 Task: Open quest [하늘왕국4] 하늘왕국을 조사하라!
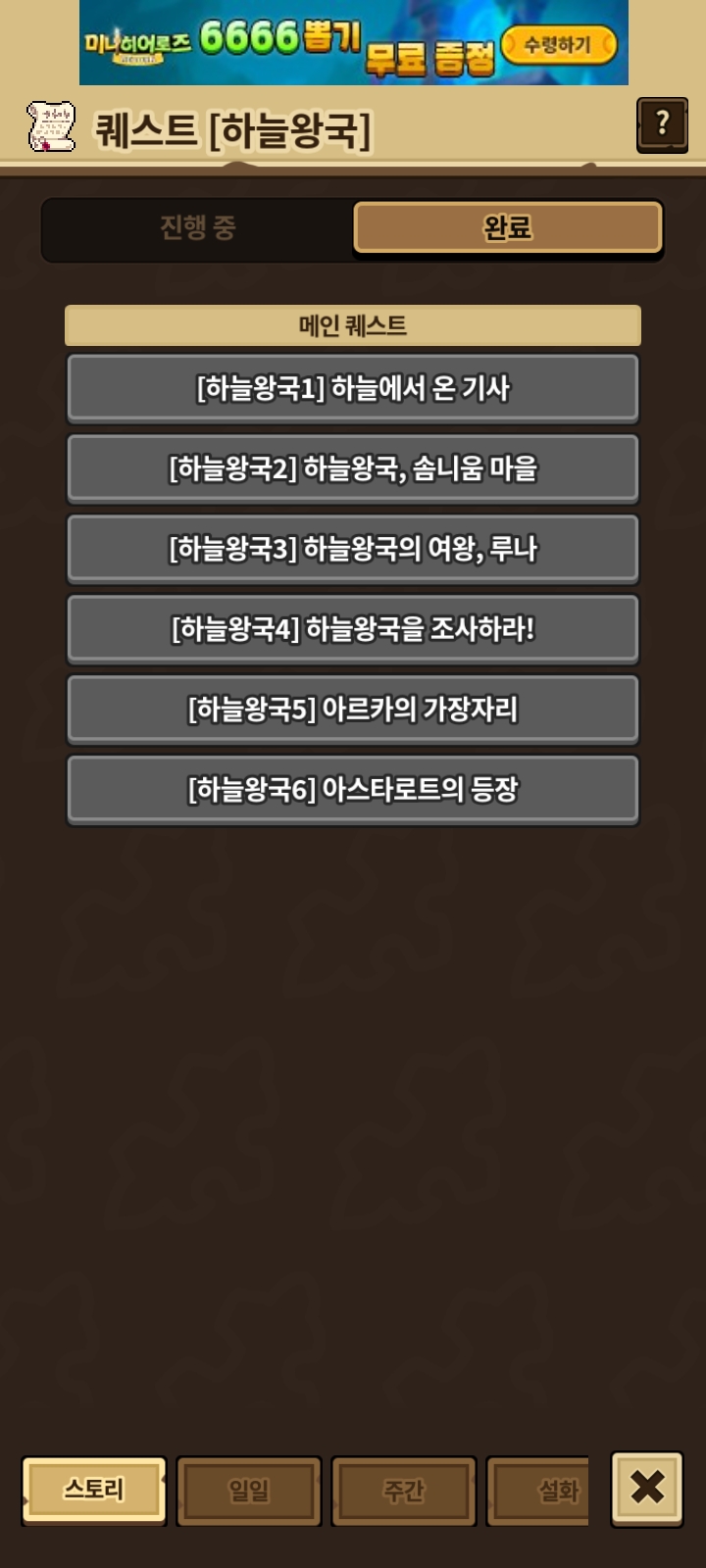point(353,630)
